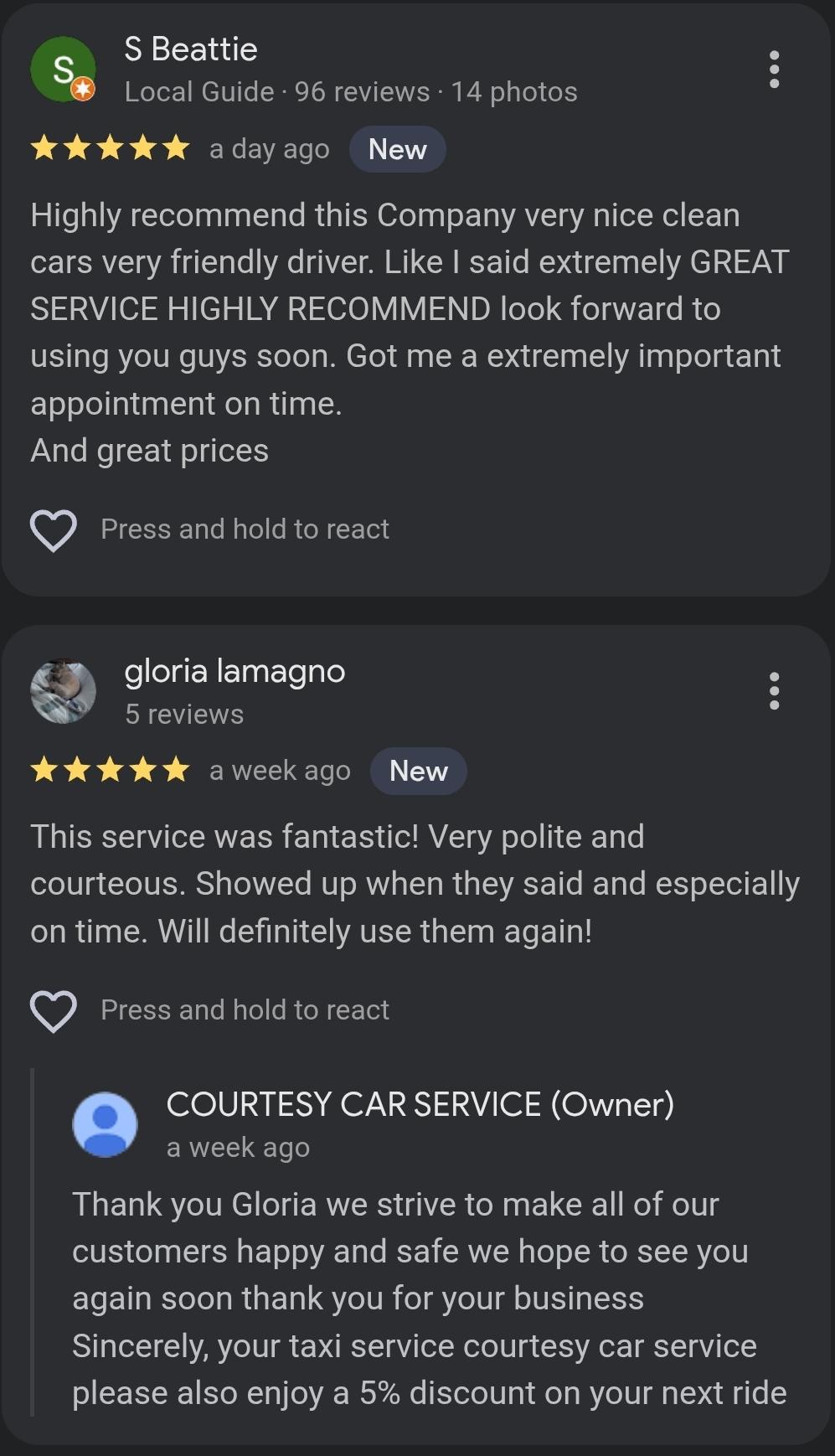The height and width of the screenshot is (1456, 835).
Task: Open S Beattie's profile picture
Action: click(x=63, y=70)
